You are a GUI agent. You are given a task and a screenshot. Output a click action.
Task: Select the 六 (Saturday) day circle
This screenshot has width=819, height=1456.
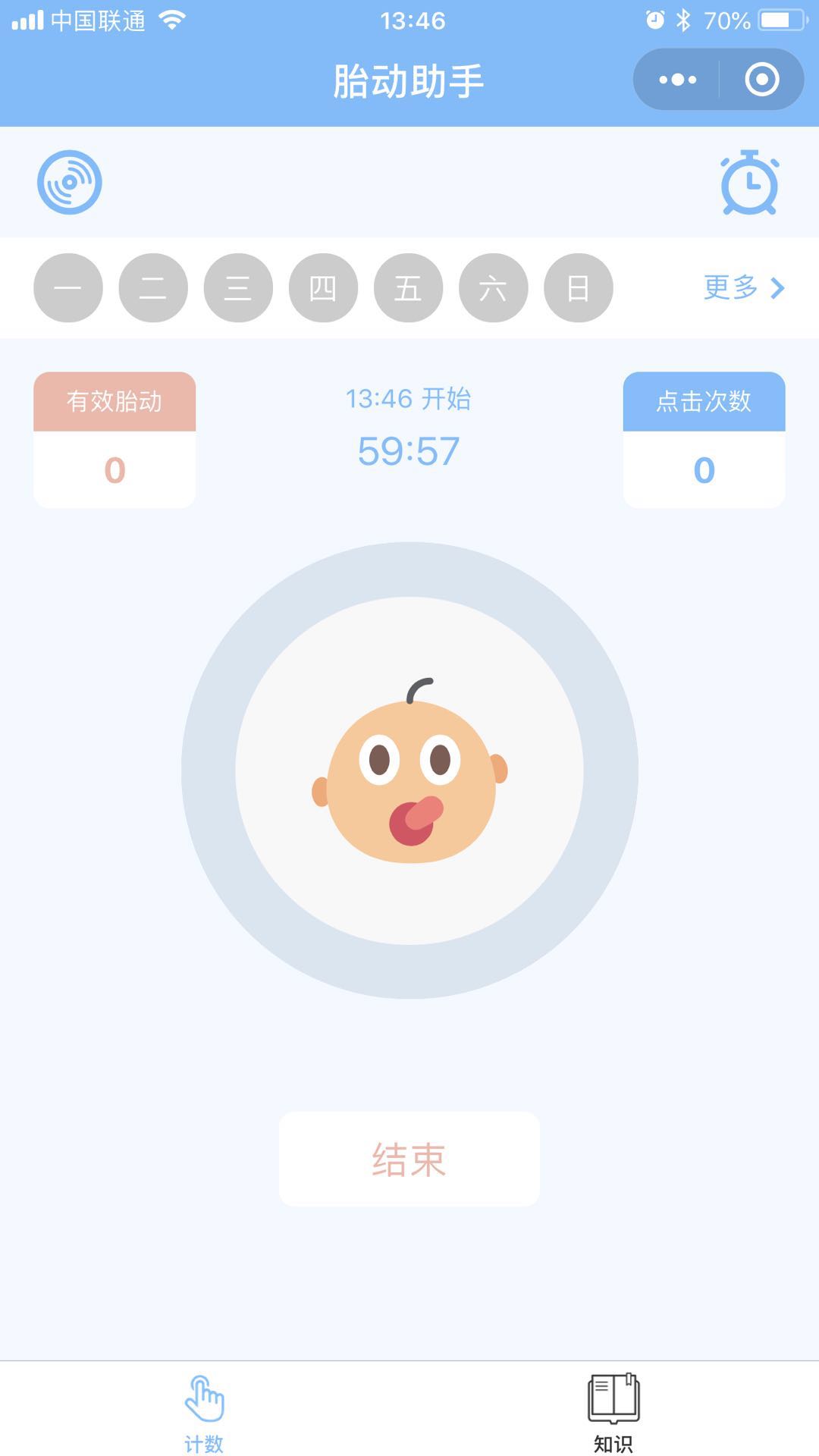pyautogui.click(x=493, y=288)
